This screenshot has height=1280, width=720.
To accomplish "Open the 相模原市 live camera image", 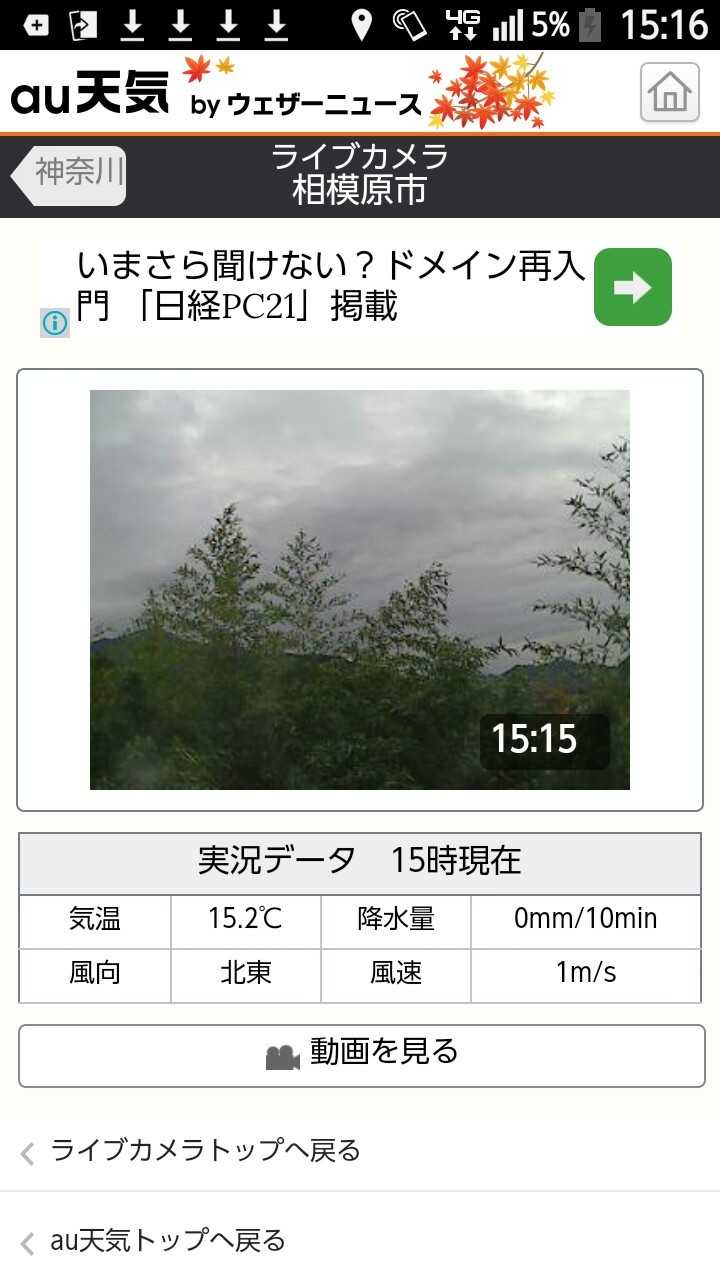I will (360, 589).
